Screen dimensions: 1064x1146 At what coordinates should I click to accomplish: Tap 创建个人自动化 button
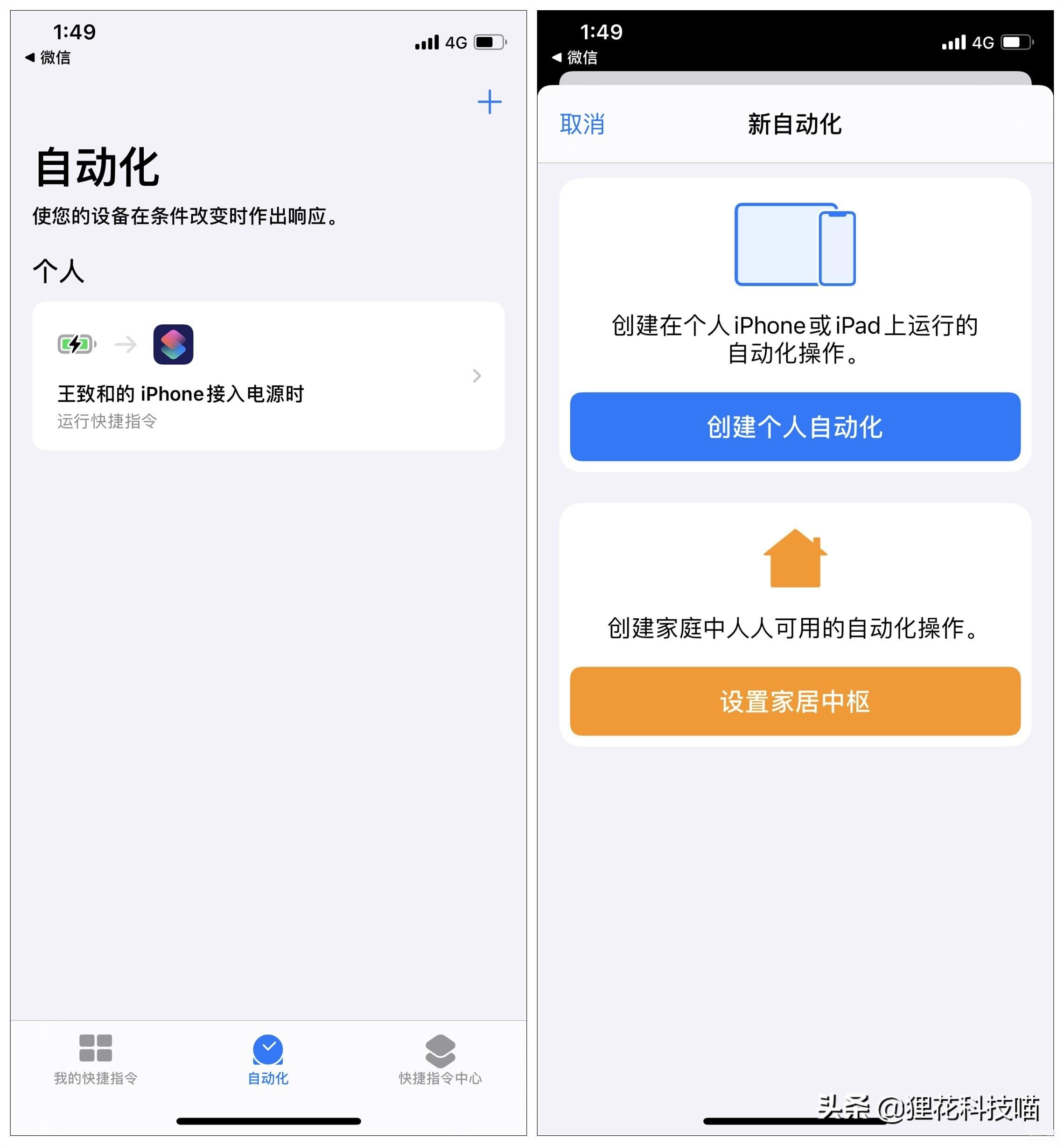point(795,426)
